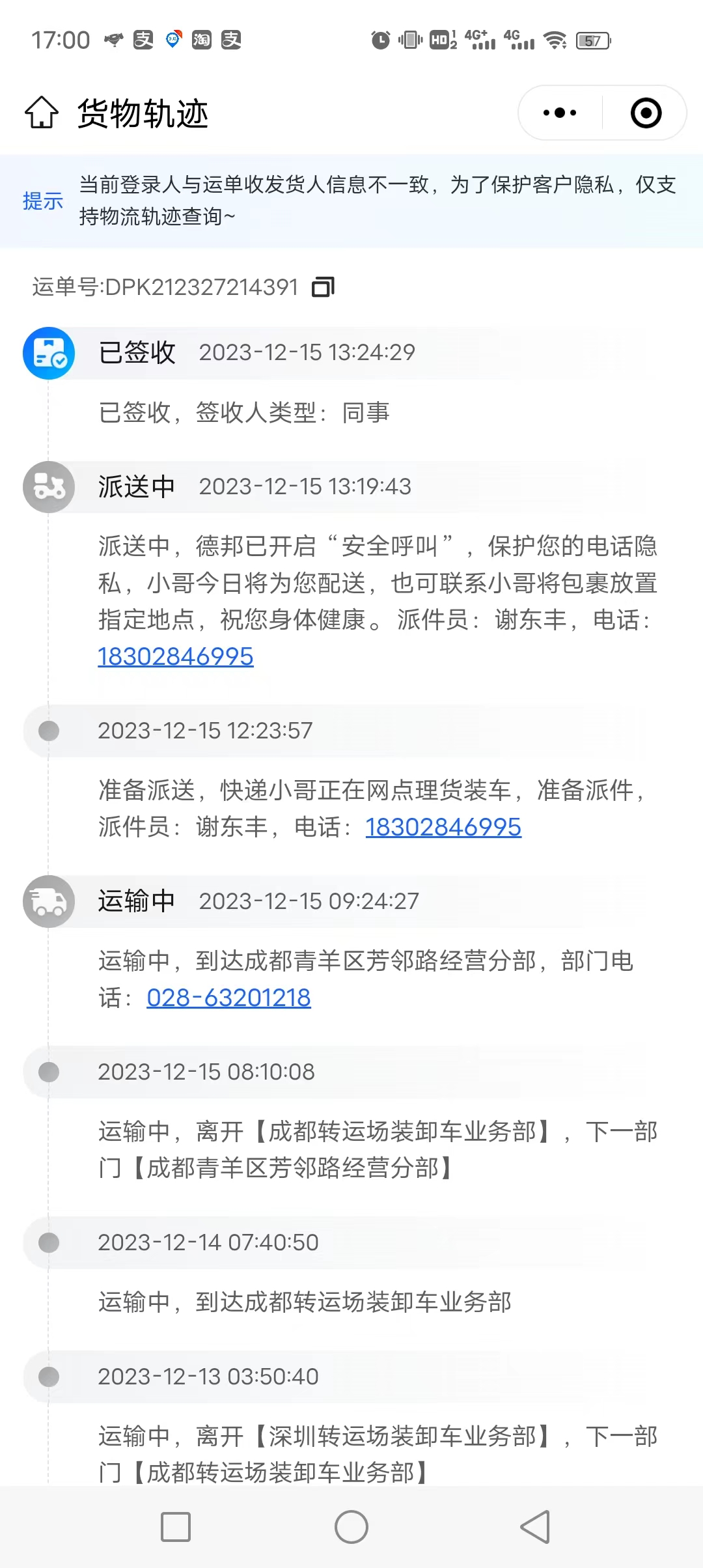The width and height of the screenshot is (703, 1568).
Task: Open recent apps from navigation bar
Action: [176, 1527]
